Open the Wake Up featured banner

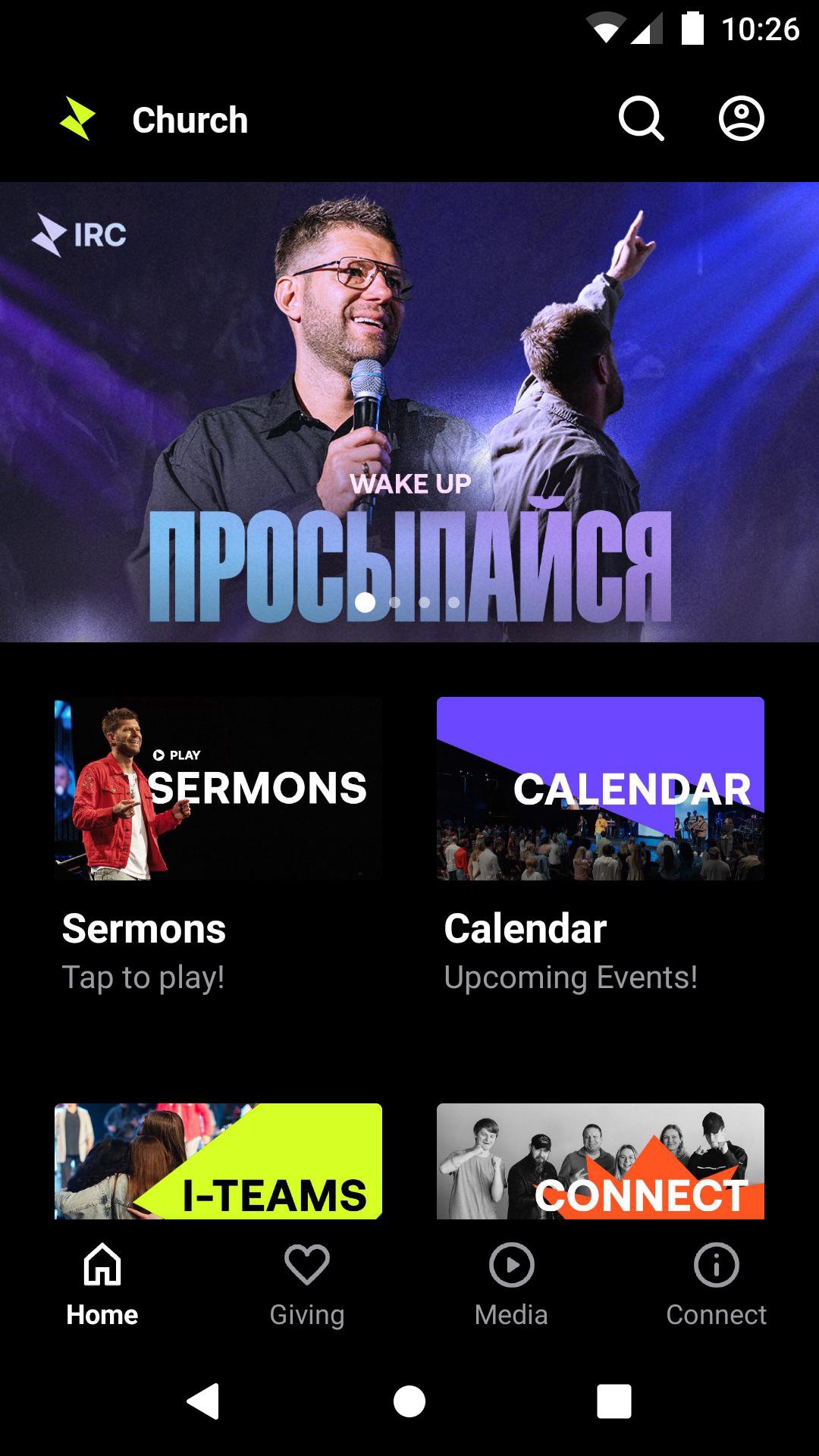409,411
